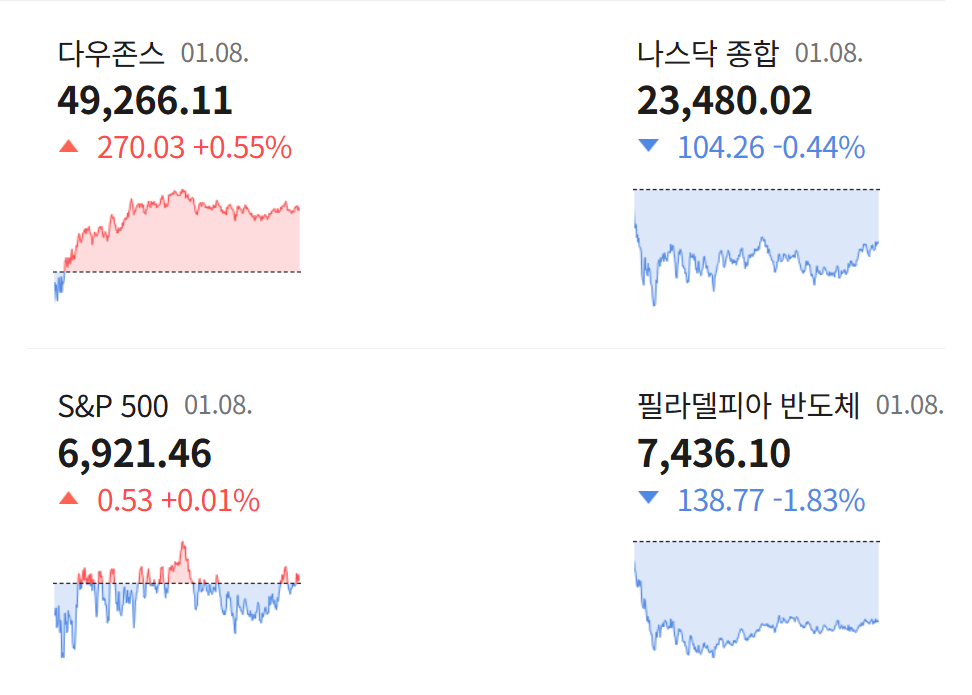Screen dimensions: 972x695
Task: Select the S&P 500 index card
Action: [114, 406]
